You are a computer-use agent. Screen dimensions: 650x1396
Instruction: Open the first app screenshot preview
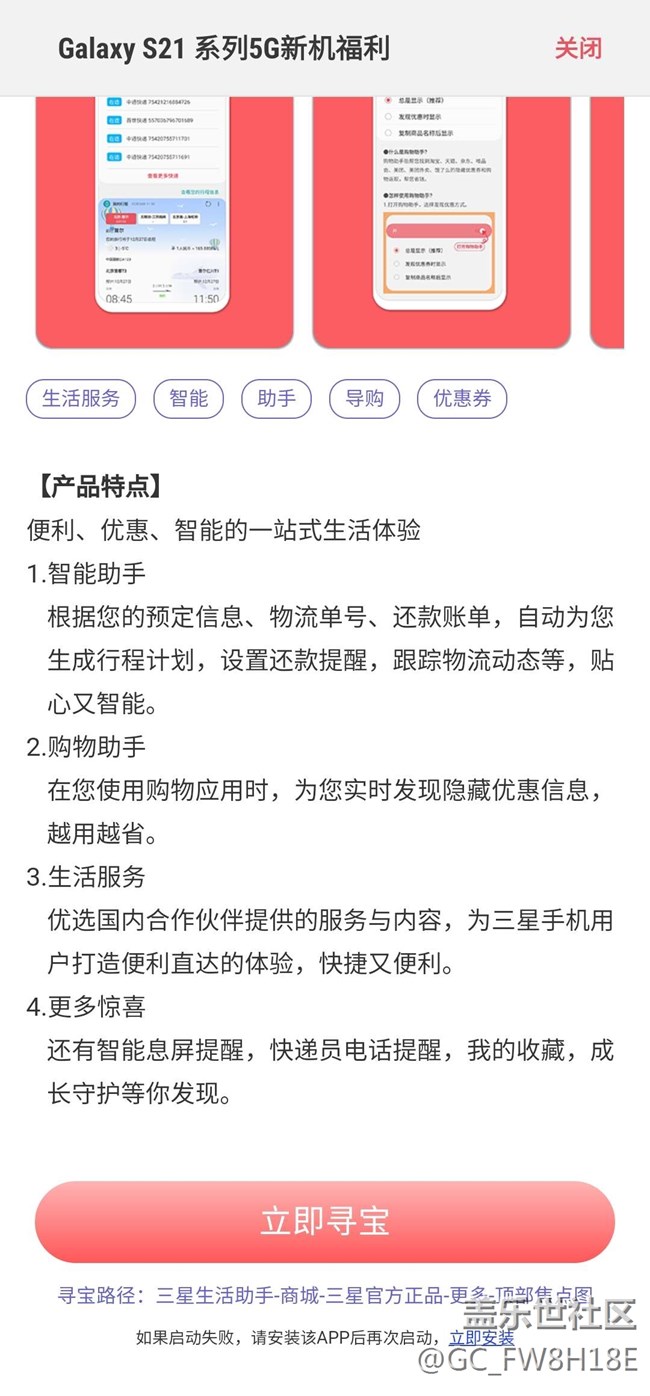[164, 220]
